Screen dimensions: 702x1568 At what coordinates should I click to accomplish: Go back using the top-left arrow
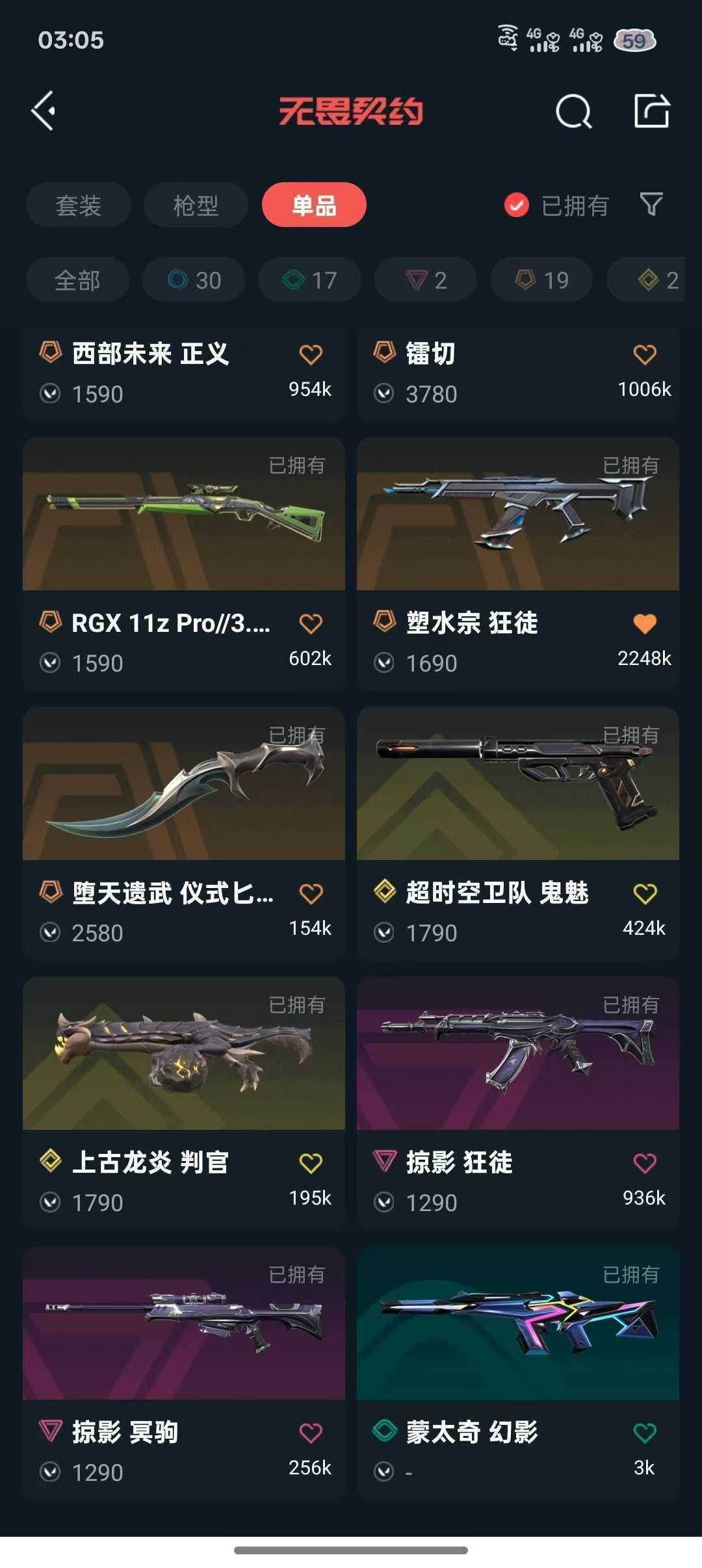pyautogui.click(x=43, y=111)
